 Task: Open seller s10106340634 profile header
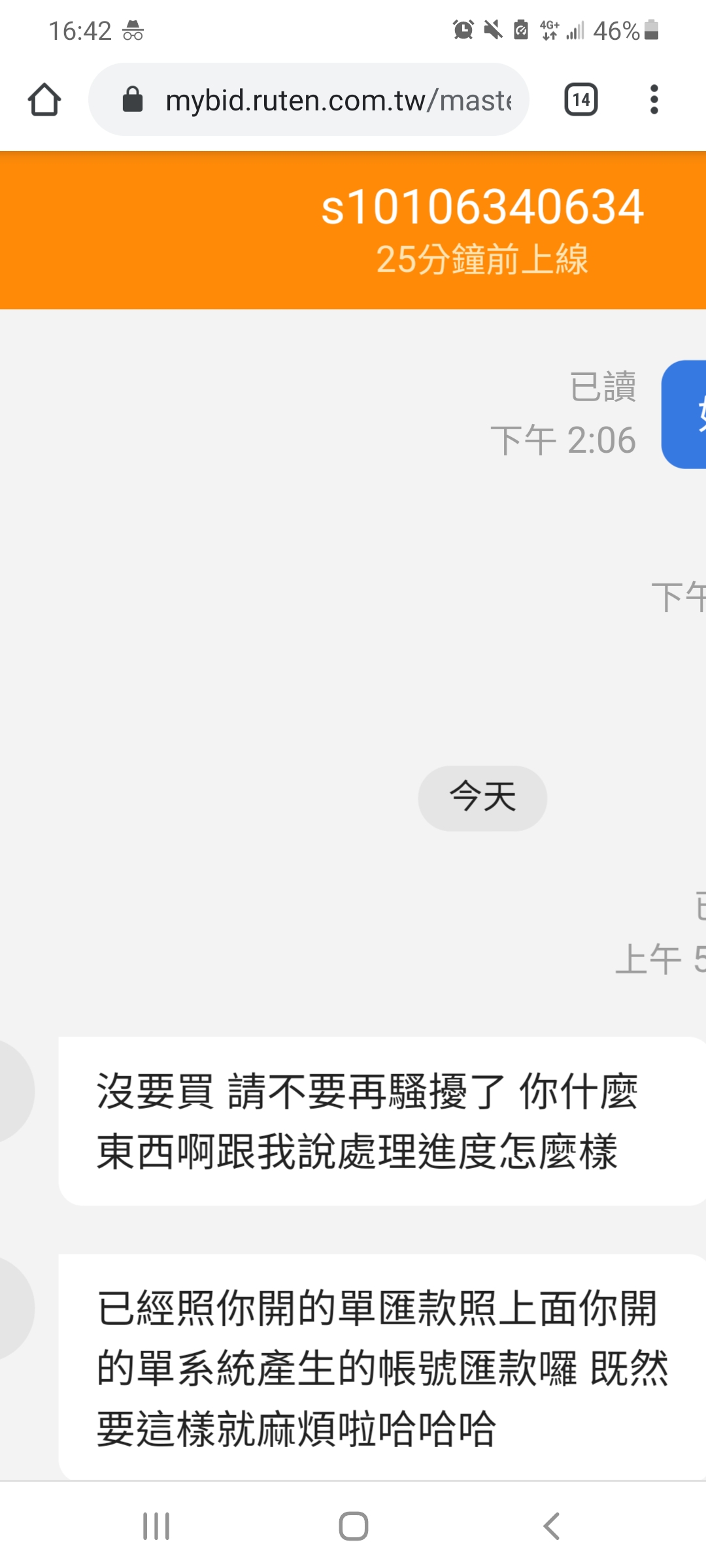pyautogui.click(x=482, y=208)
